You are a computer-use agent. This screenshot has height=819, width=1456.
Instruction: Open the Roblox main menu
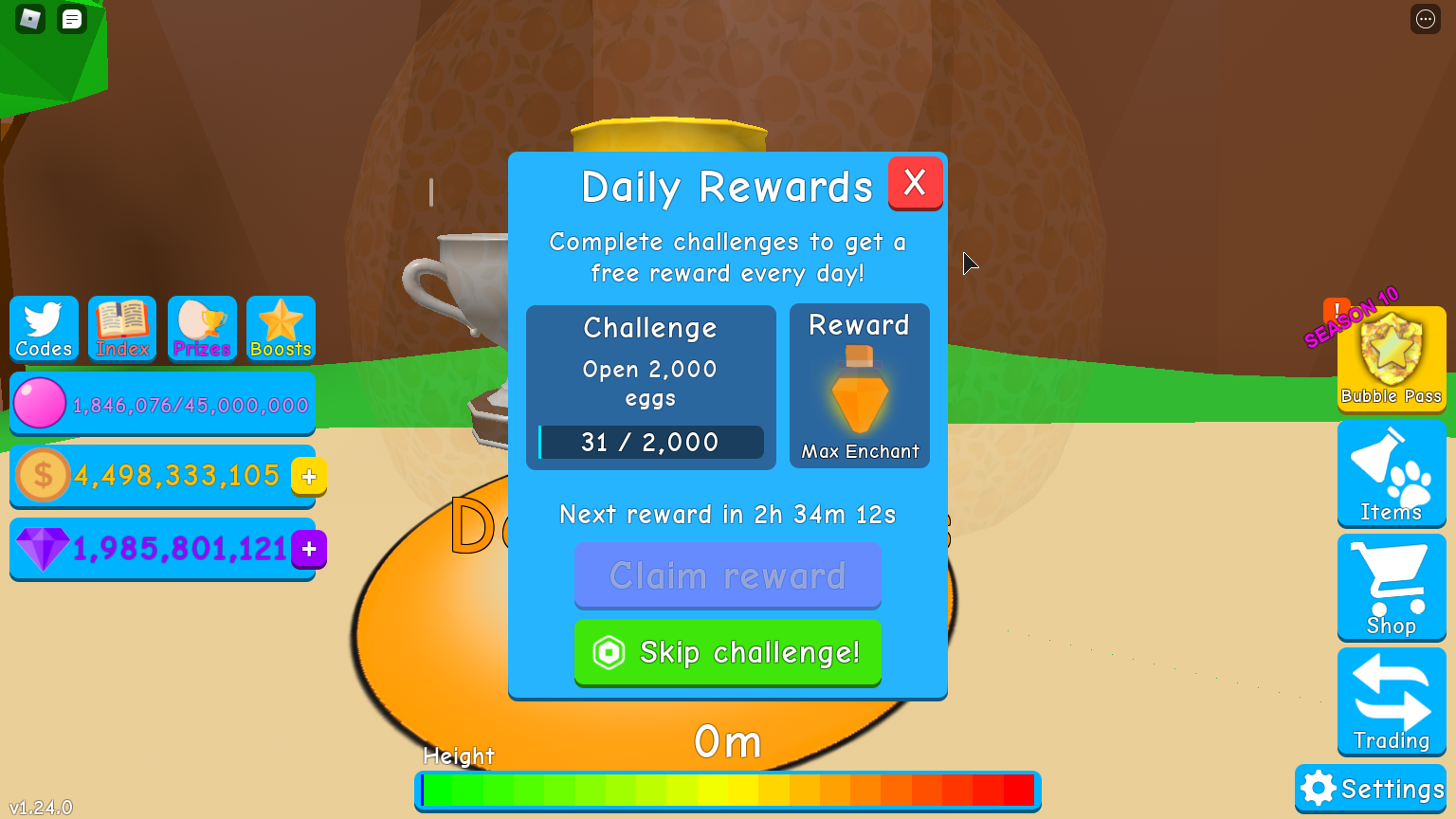click(30, 19)
